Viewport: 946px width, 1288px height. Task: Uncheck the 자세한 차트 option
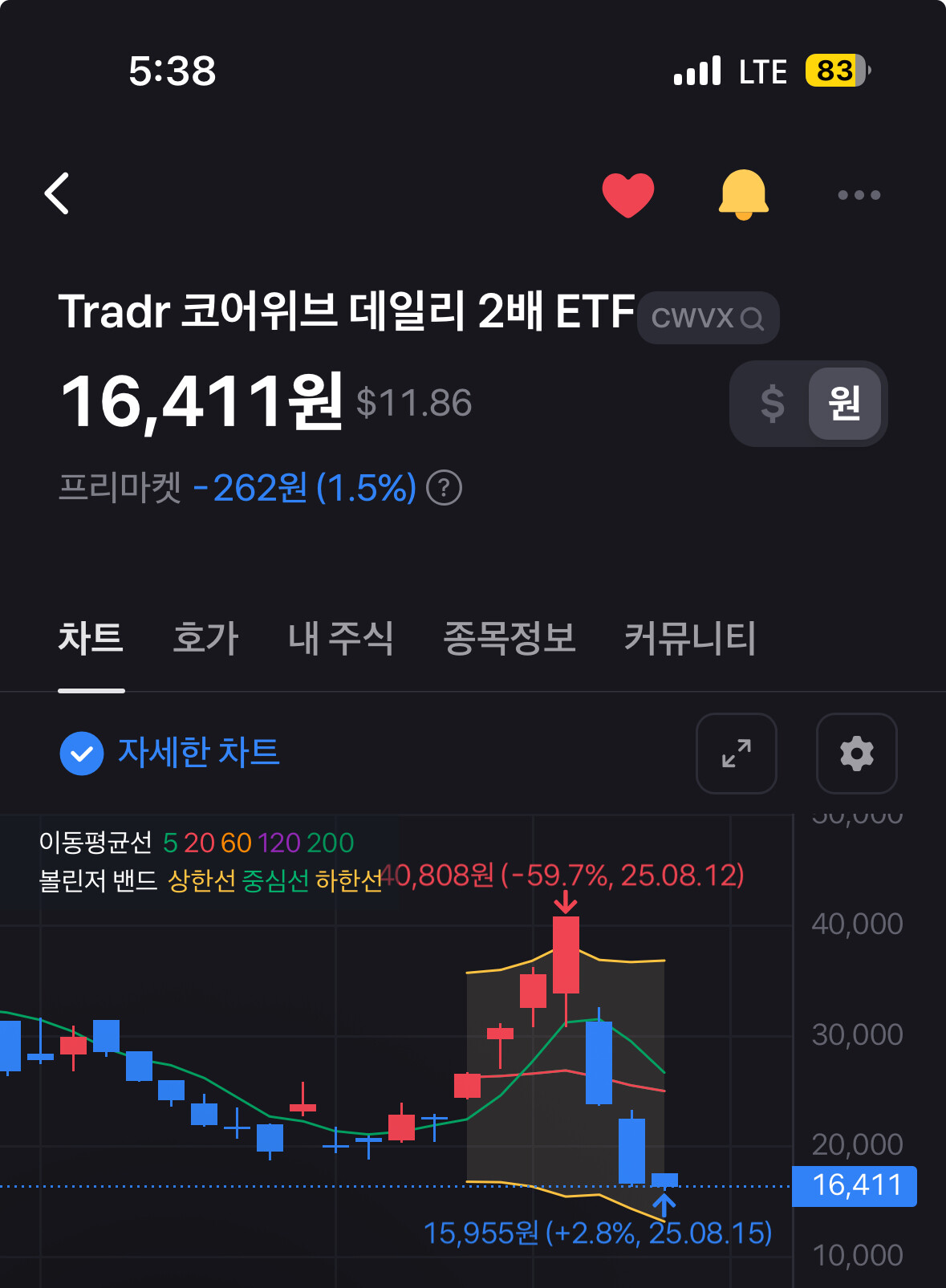tap(82, 754)
